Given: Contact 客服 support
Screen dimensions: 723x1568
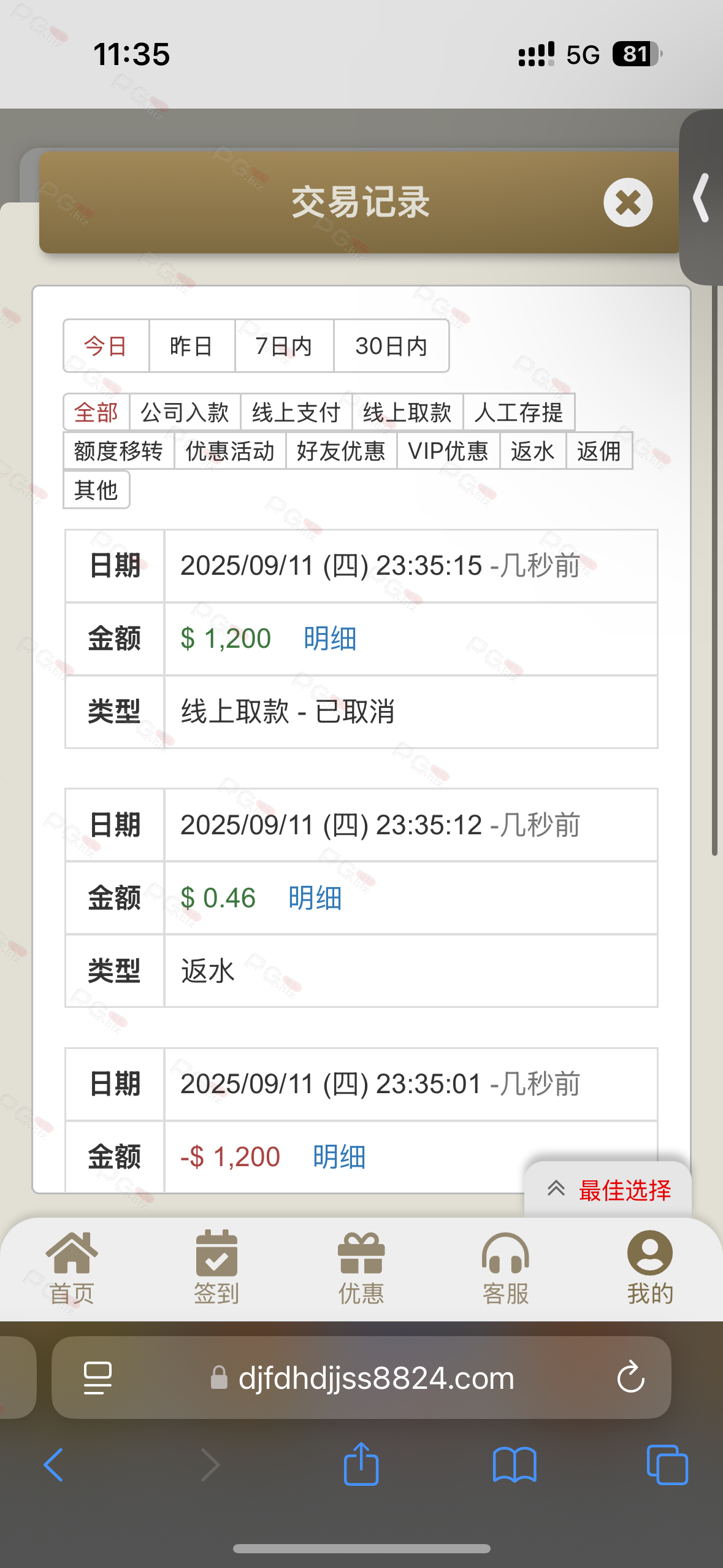Looking at the screenshot, I should coord(505,1267).
